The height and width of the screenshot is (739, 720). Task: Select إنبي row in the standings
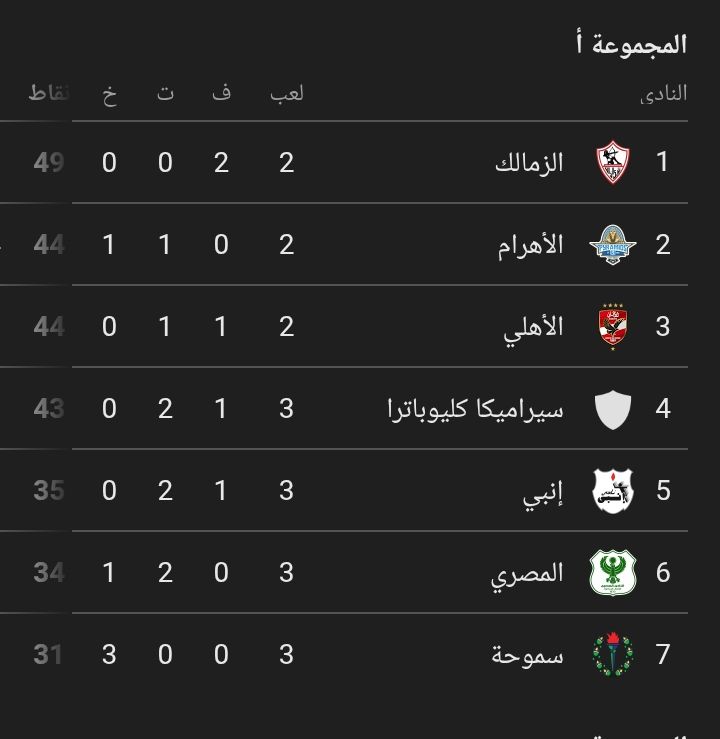click(x=360, y=490)
